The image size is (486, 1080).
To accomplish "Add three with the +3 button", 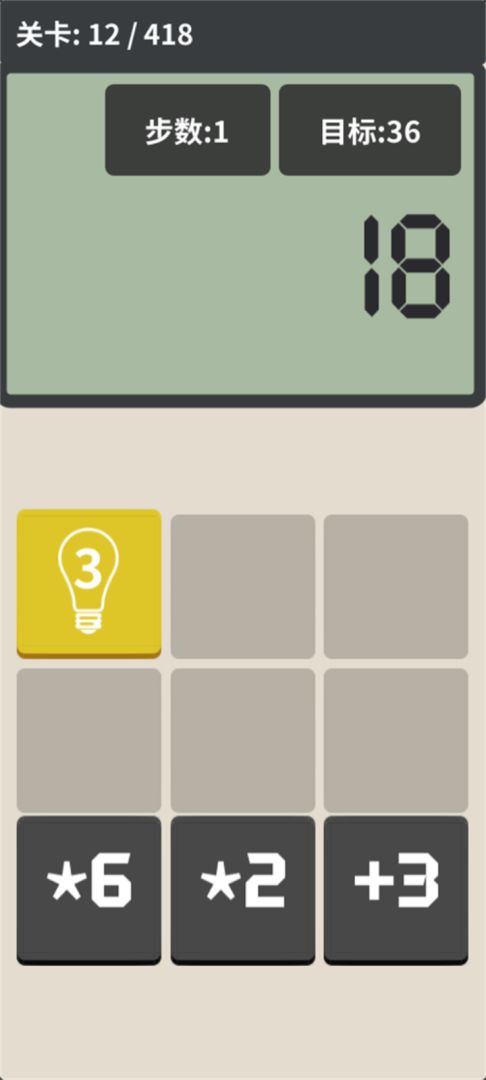I will pos(396,890).
